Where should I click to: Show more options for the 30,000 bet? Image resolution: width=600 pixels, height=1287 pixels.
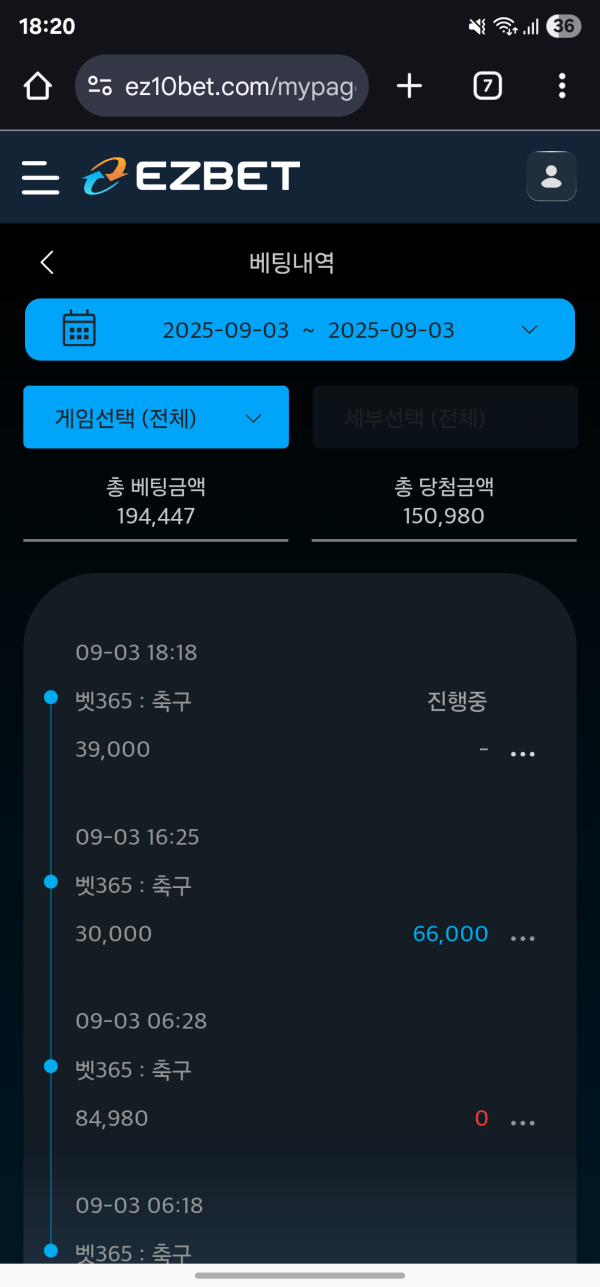click(x=523, y=938)
